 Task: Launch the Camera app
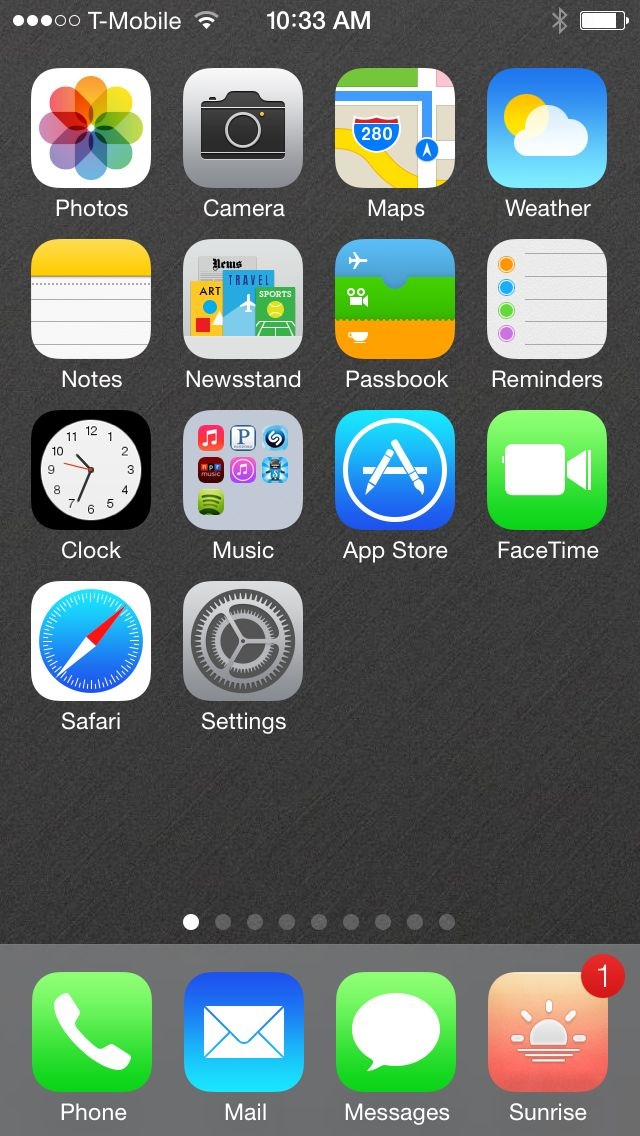click(x=243, y=128)
